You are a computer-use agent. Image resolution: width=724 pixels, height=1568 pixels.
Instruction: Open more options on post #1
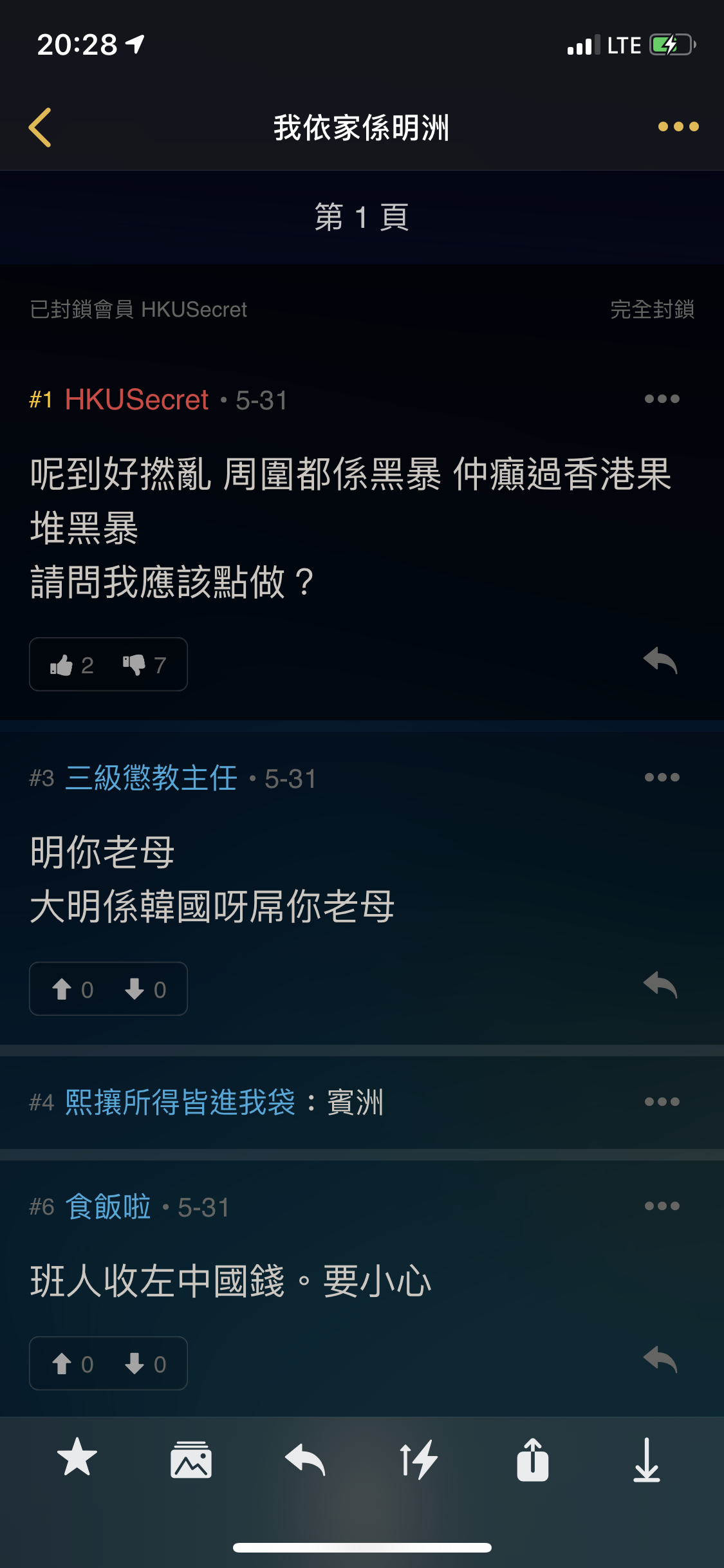tap(662, 399)
